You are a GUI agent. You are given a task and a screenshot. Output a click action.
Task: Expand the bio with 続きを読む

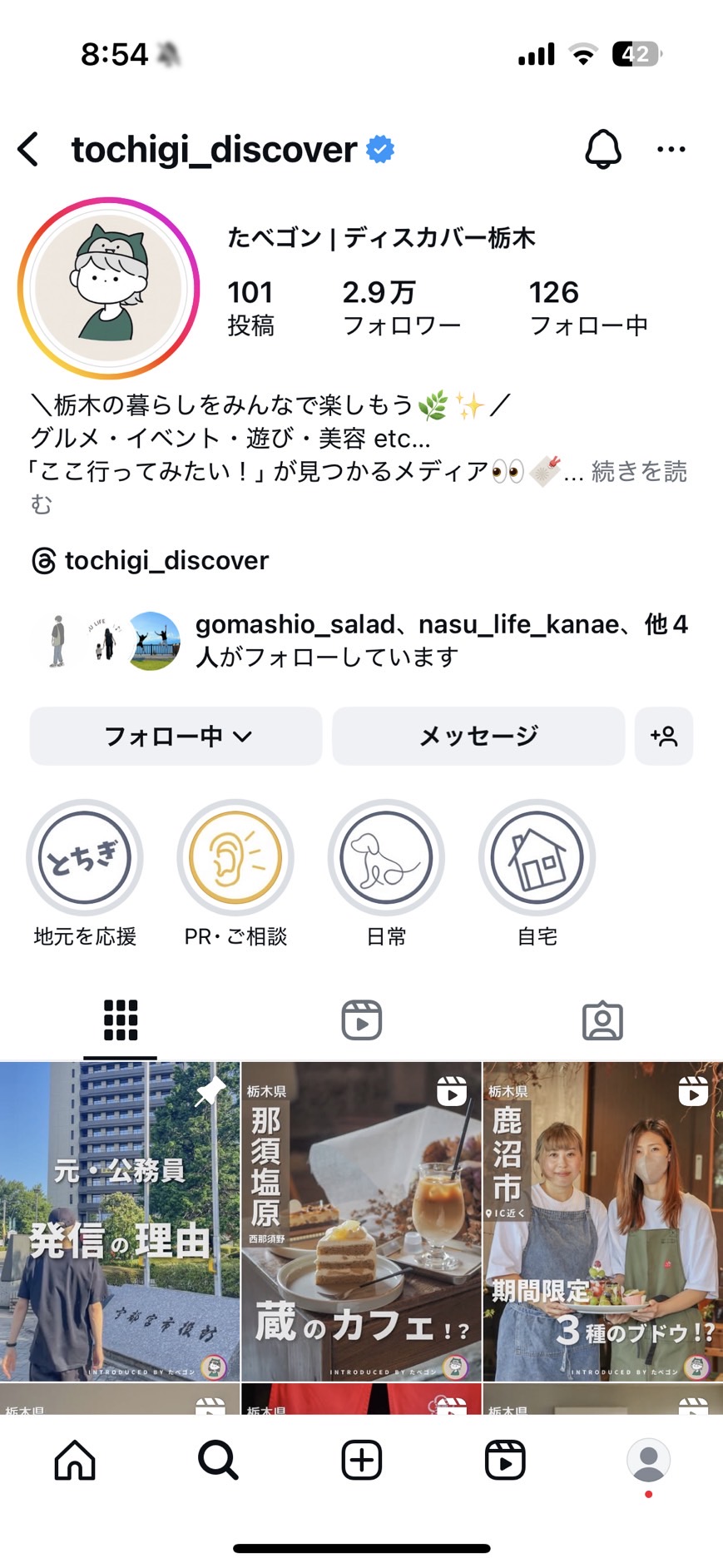point(638,472)
